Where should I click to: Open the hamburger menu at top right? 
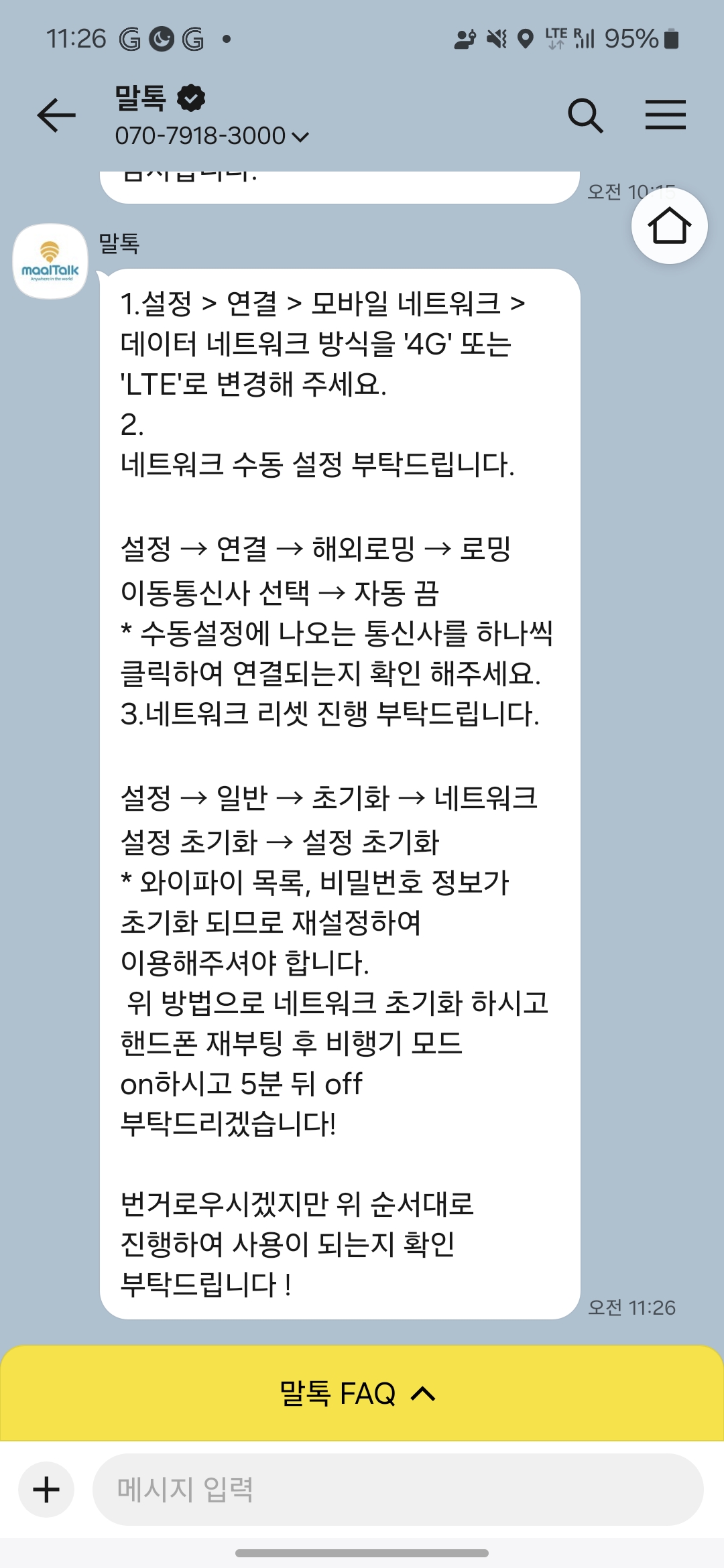pos(665,115)
